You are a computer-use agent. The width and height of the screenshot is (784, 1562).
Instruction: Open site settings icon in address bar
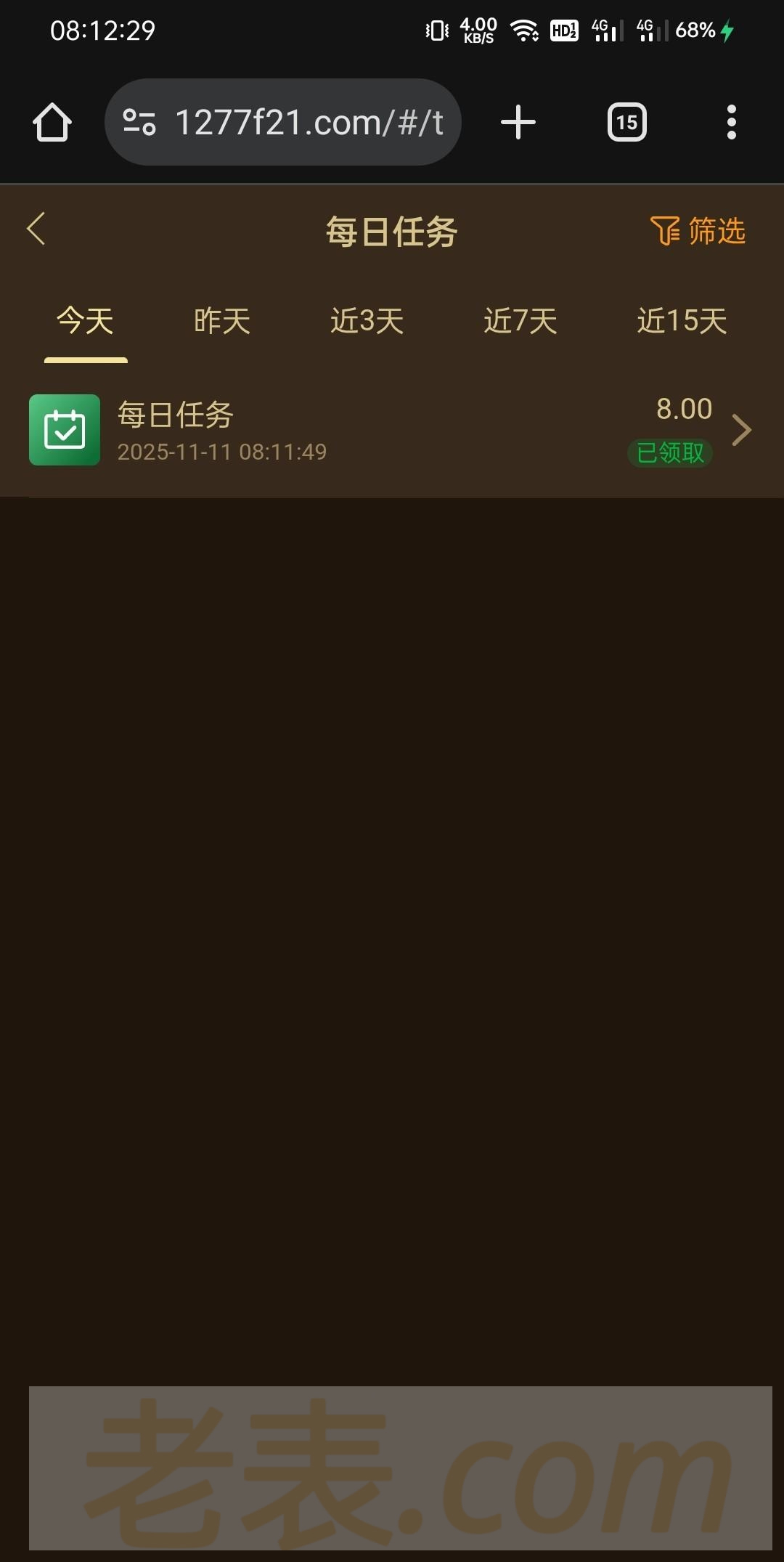click(x=139, y=122)
